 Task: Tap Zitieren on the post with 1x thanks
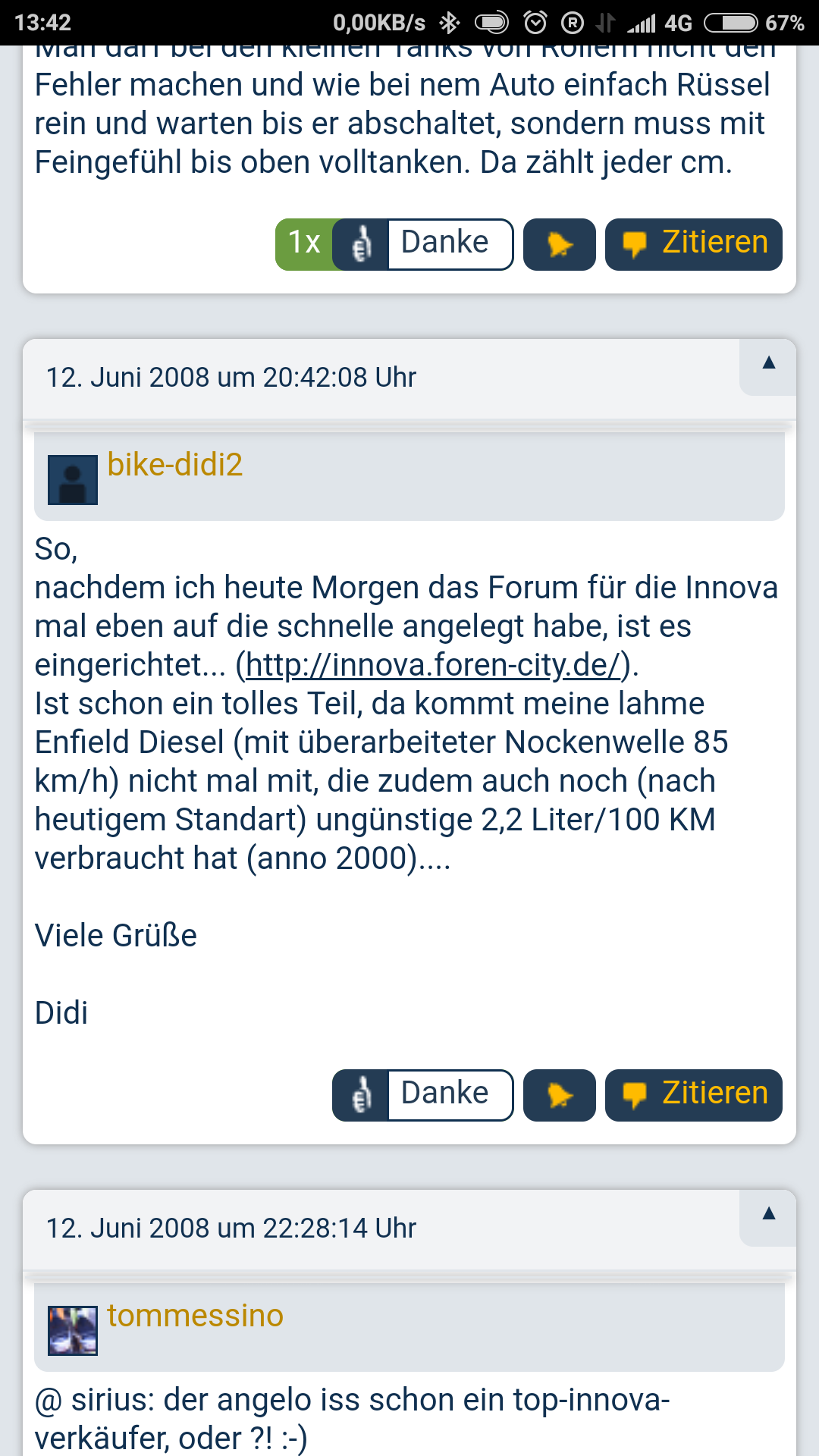point(693,243)
